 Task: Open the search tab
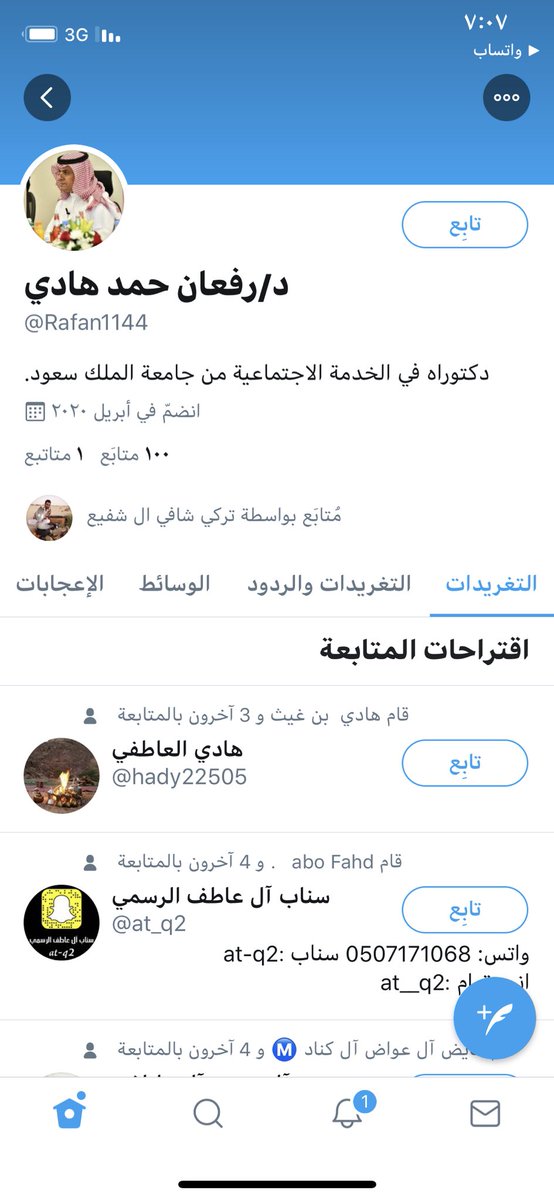click(x=208, y=1112)
